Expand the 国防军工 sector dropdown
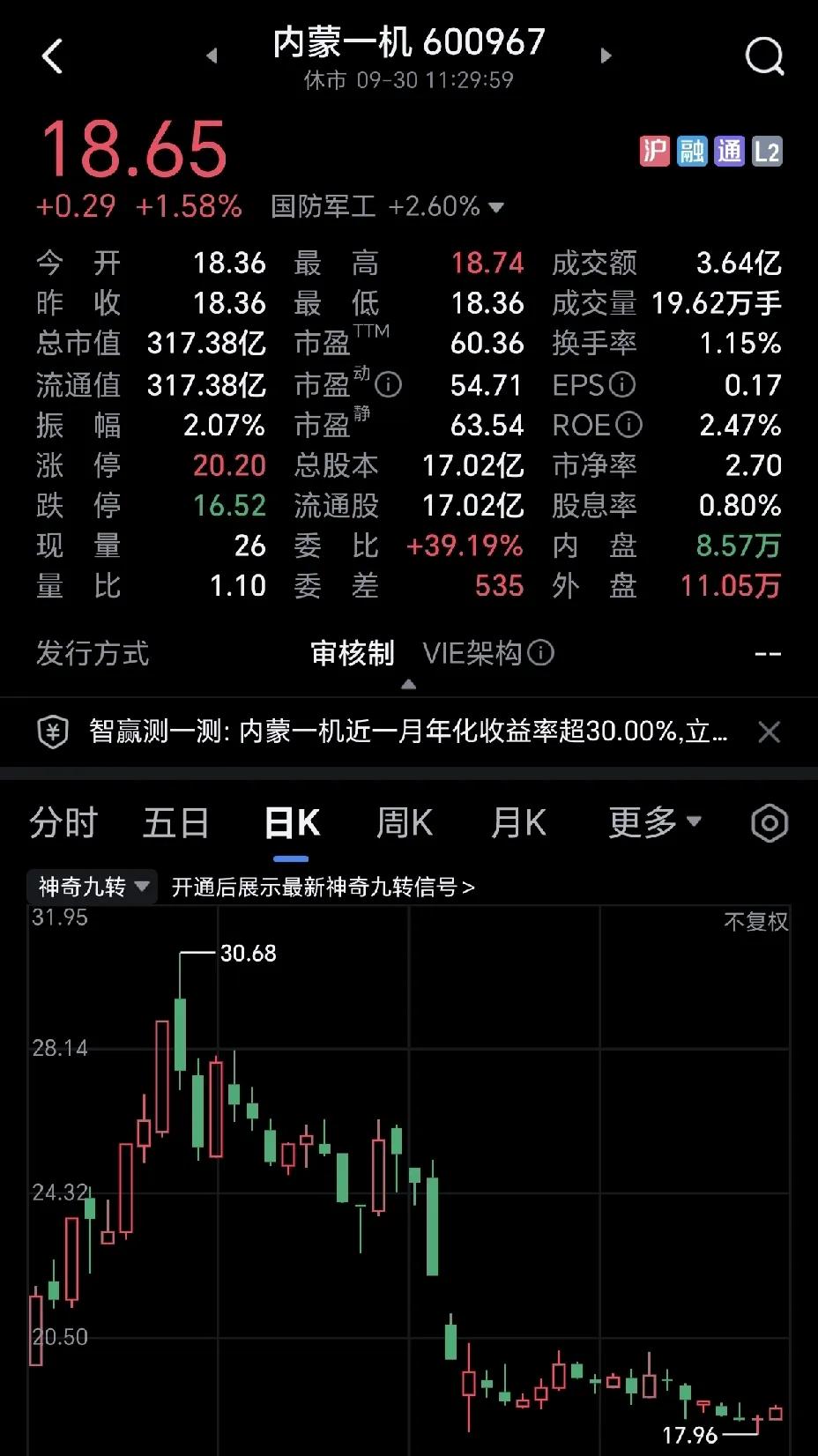818x1456 pixels. pos(496,208)
